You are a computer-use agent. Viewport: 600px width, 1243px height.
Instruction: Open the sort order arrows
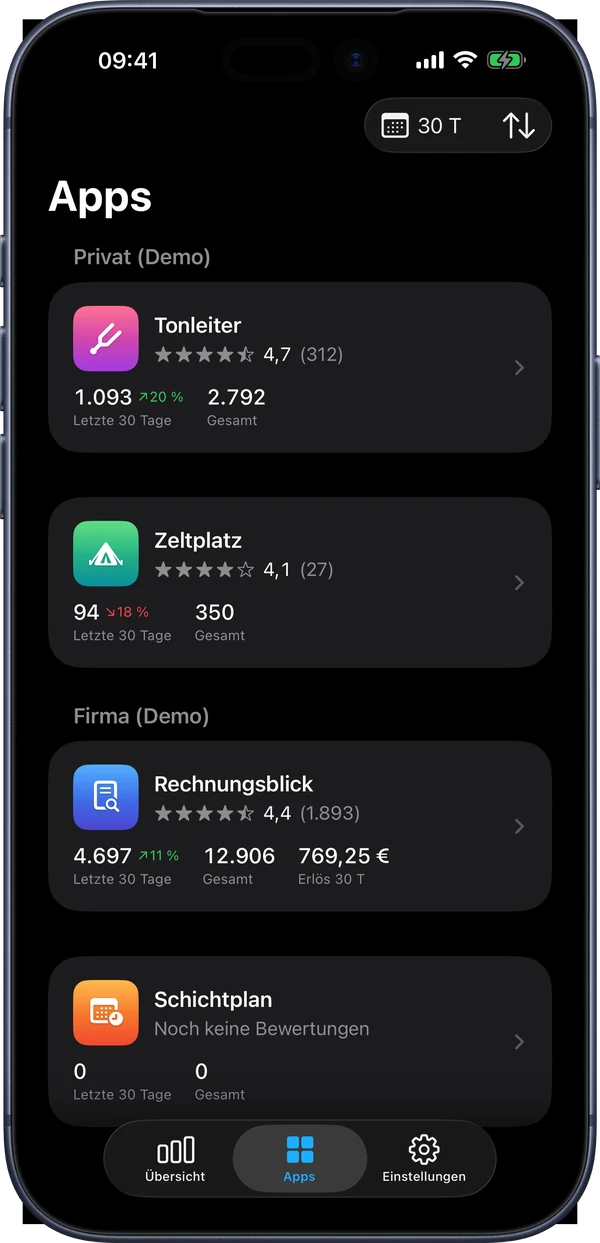pos(518,126)
